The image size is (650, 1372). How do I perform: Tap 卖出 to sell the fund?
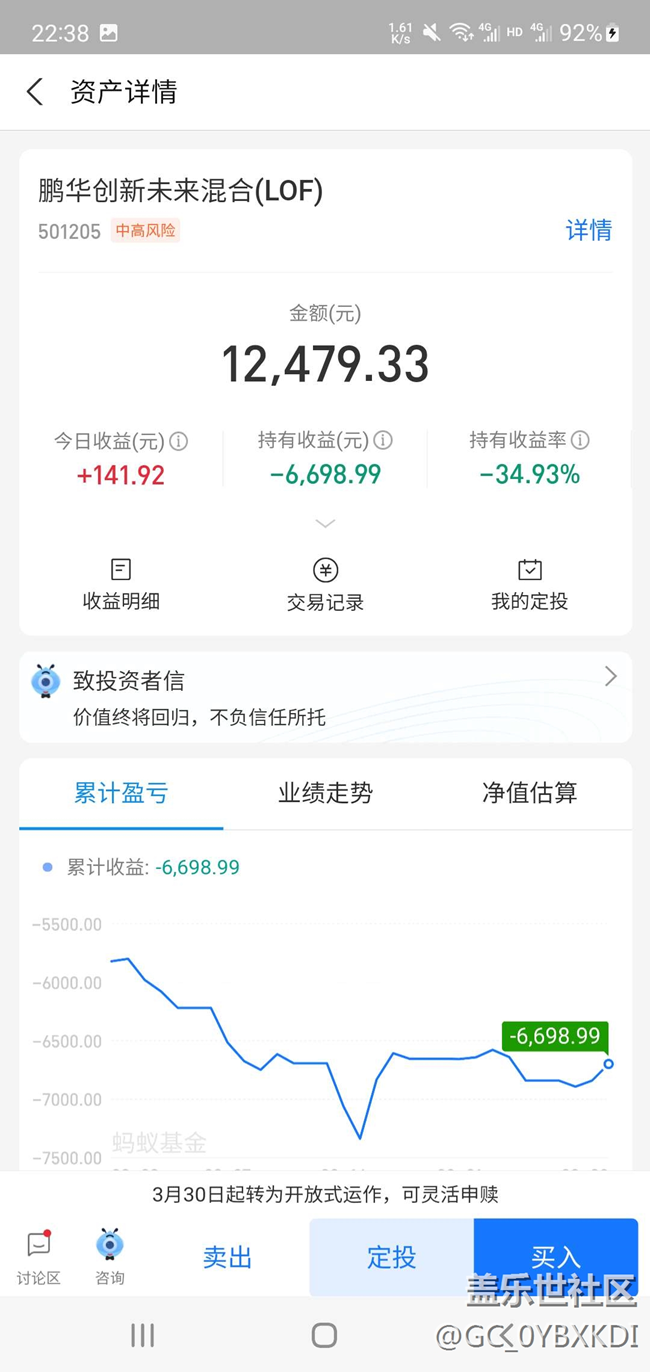click(x=228, y=1257)
